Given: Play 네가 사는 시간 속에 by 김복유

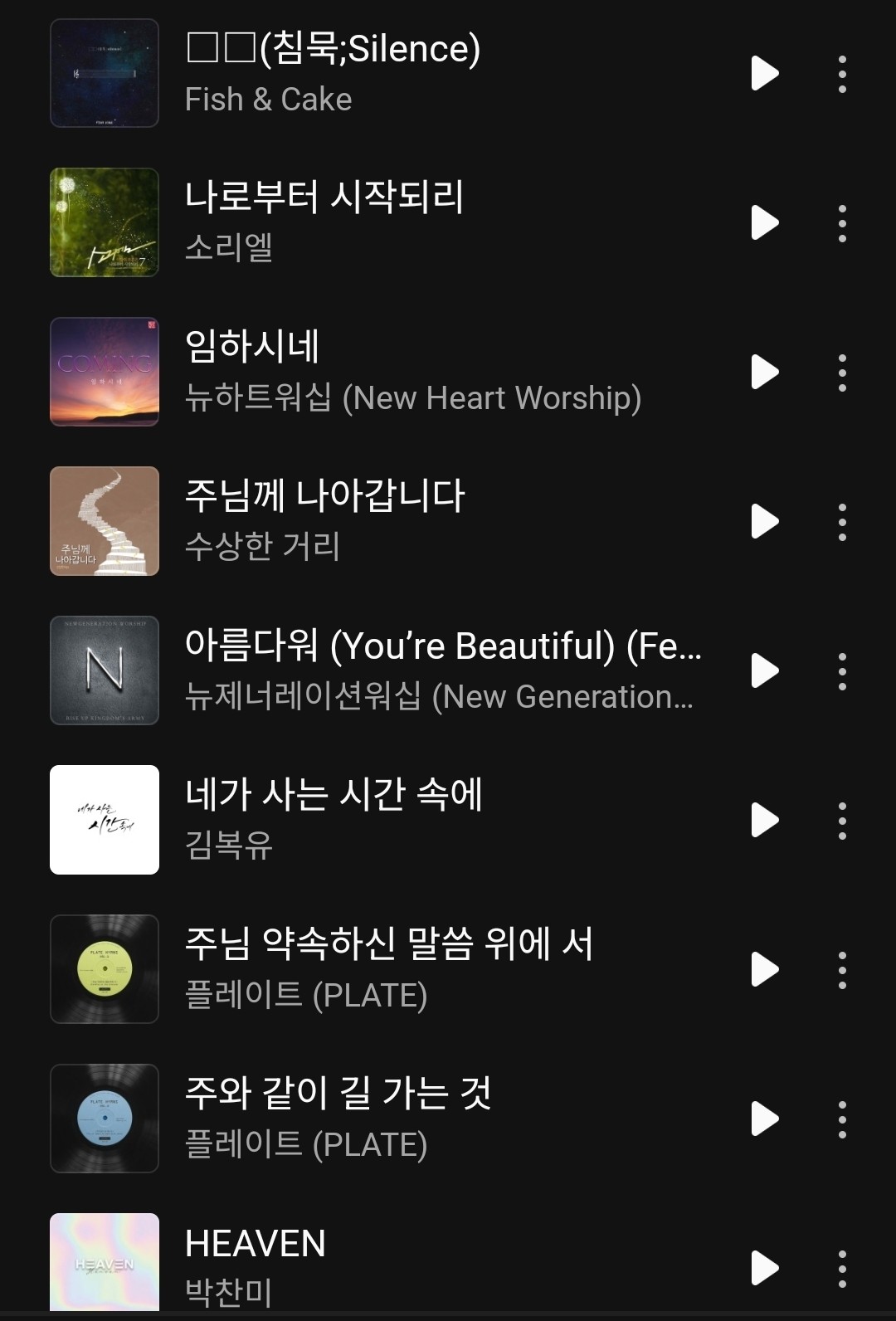Looking at the screenshot, I should (x=764, y=820).
